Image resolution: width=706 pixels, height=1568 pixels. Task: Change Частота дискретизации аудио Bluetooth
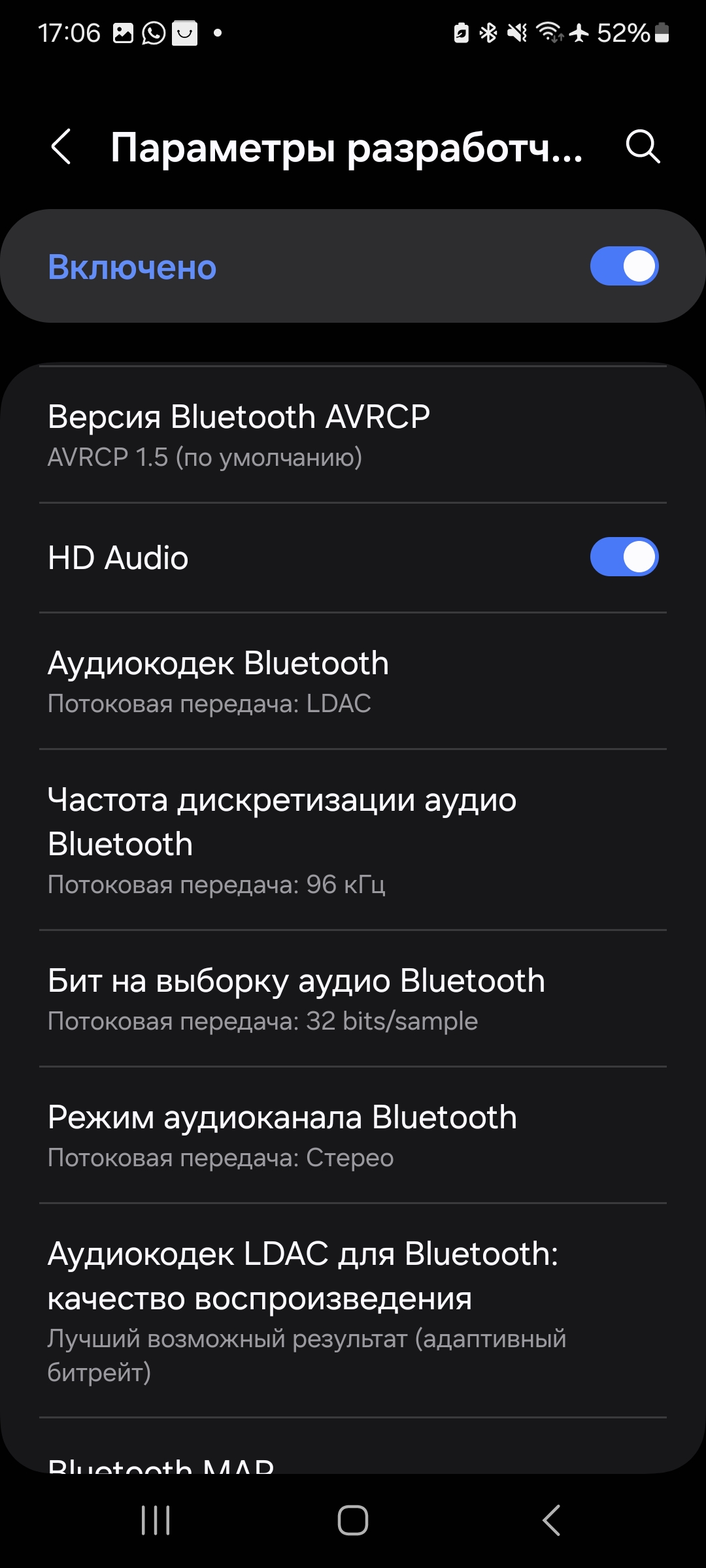(353, 840)
